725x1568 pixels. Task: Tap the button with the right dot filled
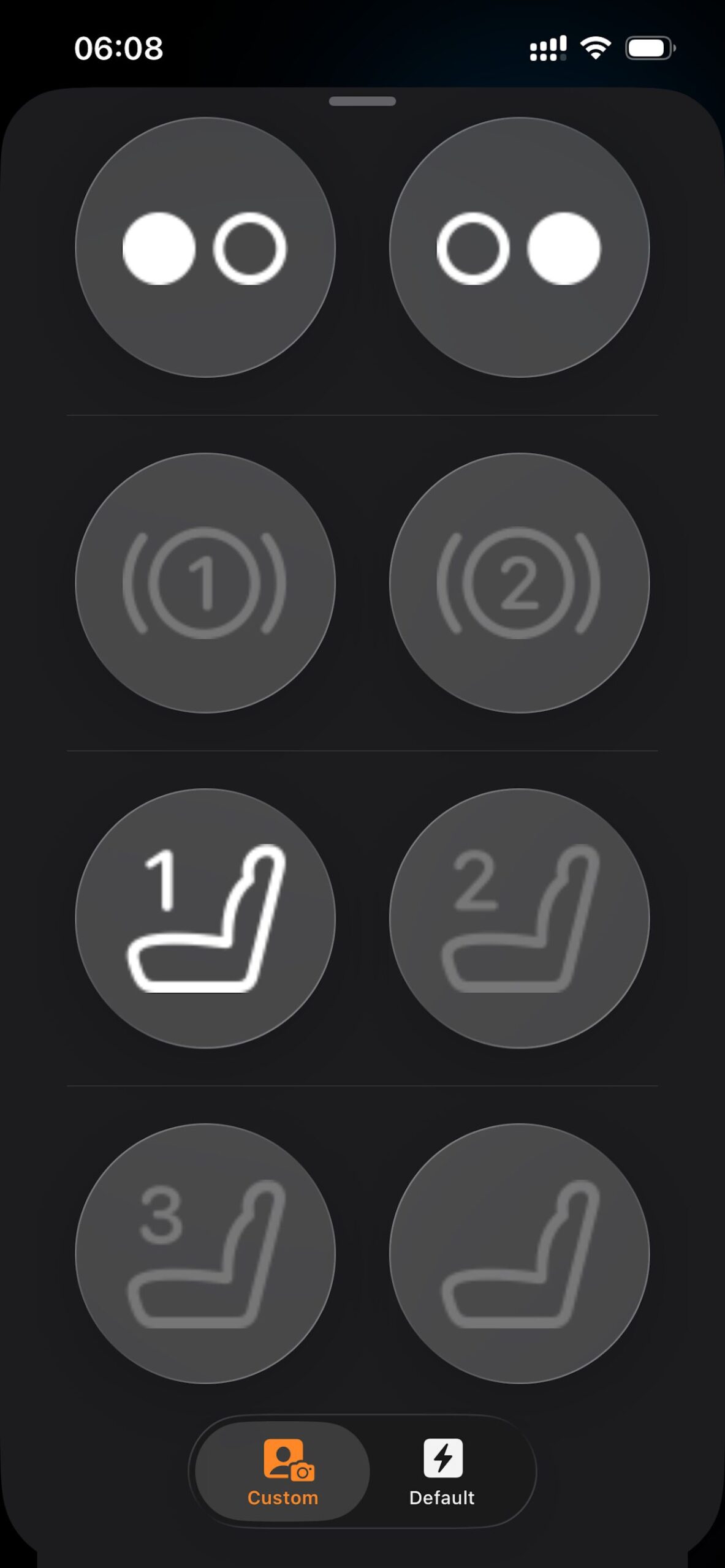(x=519, y=247)
